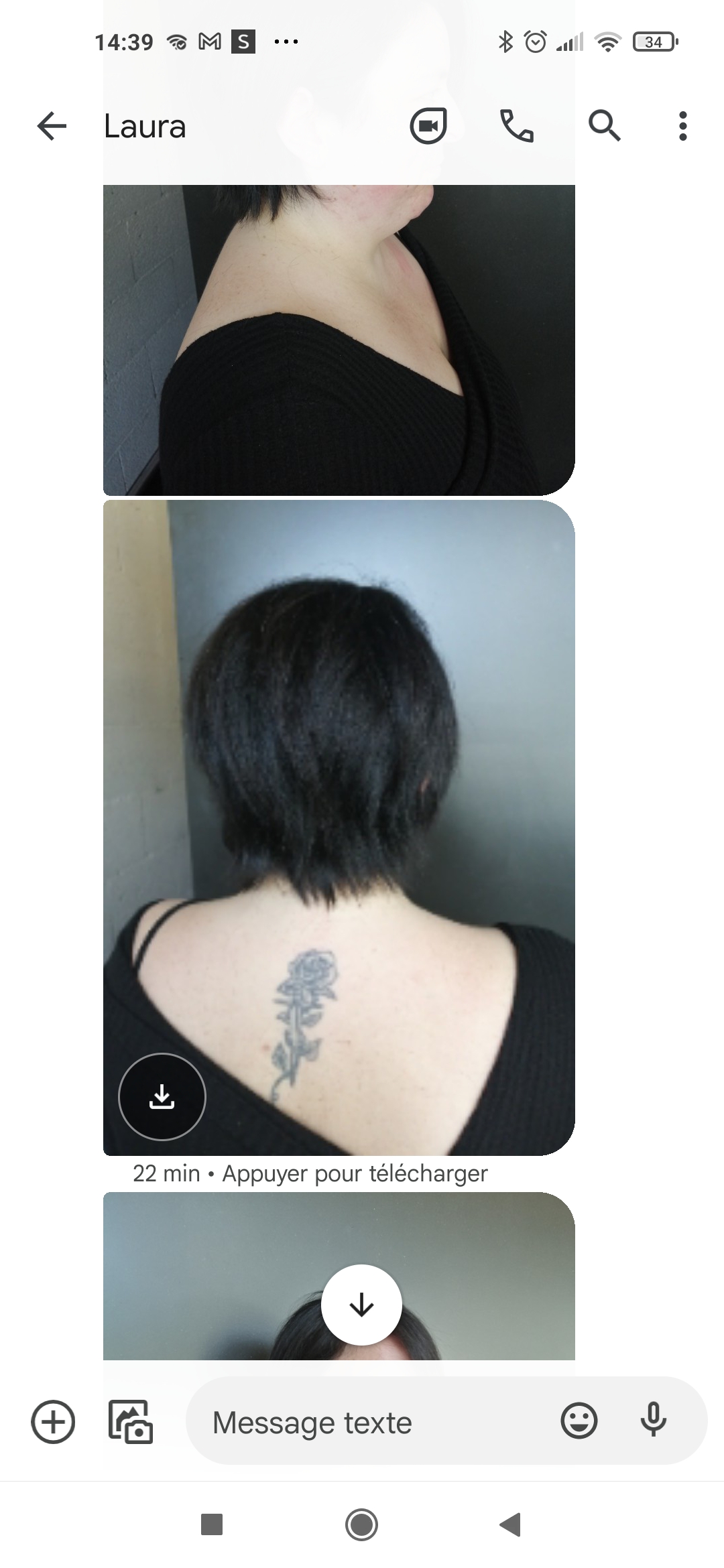The height and width of the screenshot is (1568, 724).
Task: Focus the Message texte field
Action: click(x=375, y=1422)
